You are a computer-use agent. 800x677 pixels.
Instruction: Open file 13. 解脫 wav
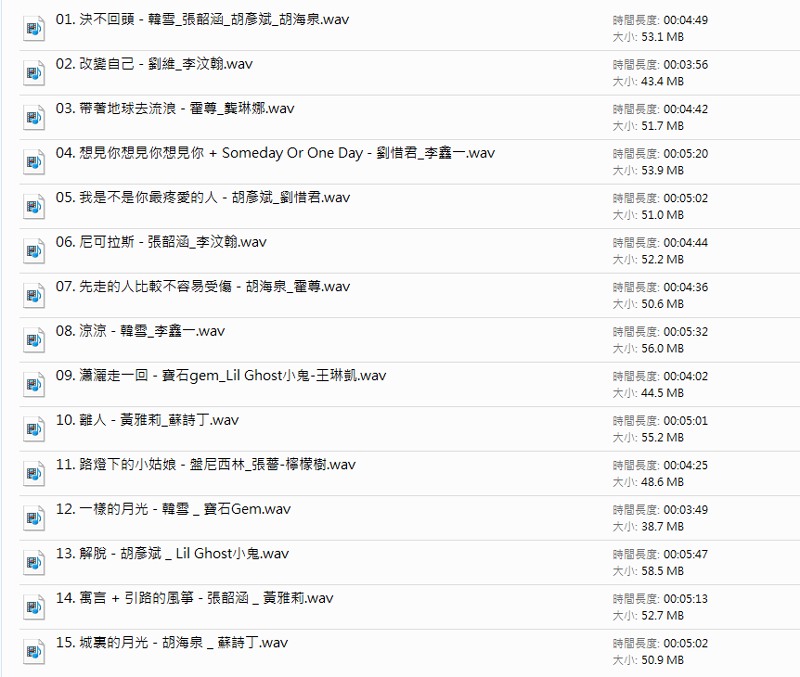coord(172,553)
